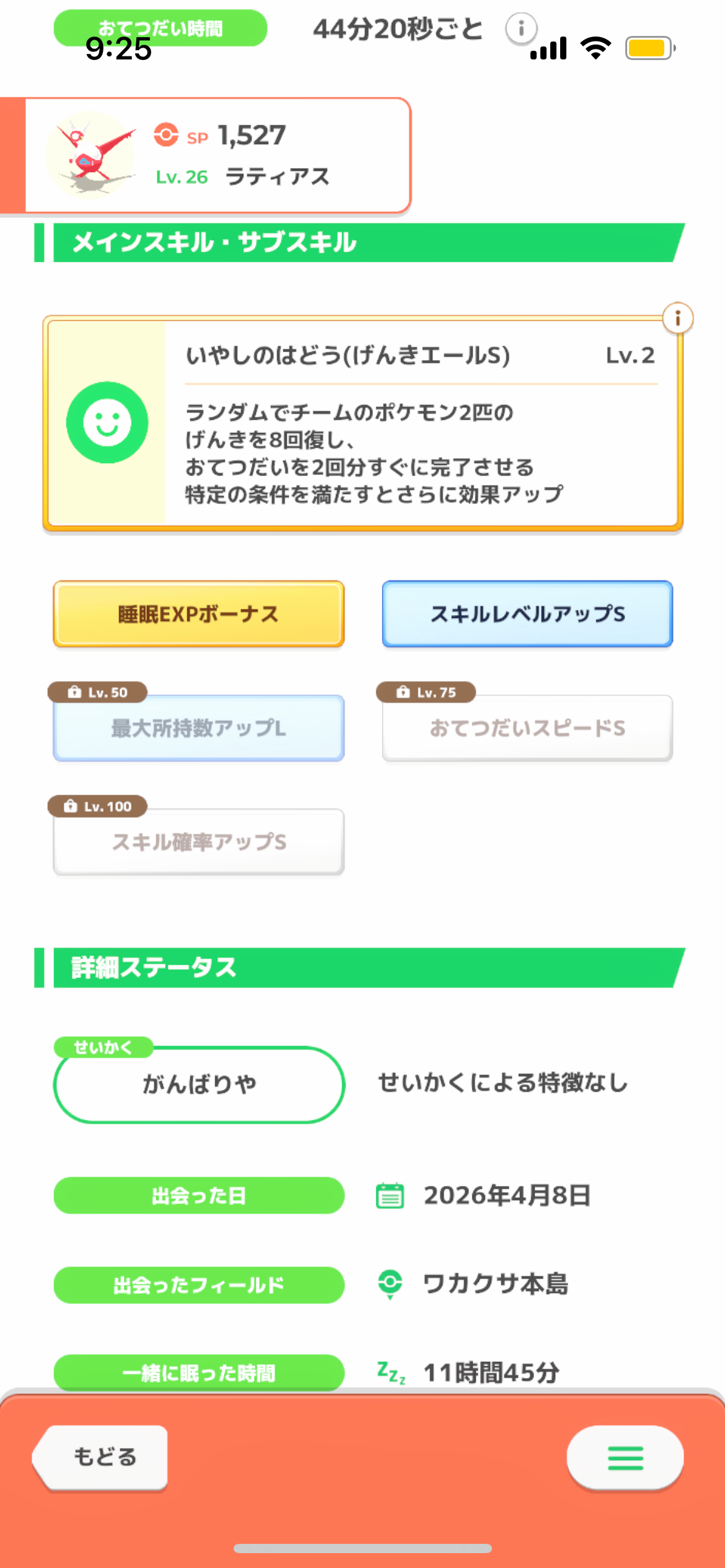
Task: Tap the もどる back button
Action: coord(103,1457)
